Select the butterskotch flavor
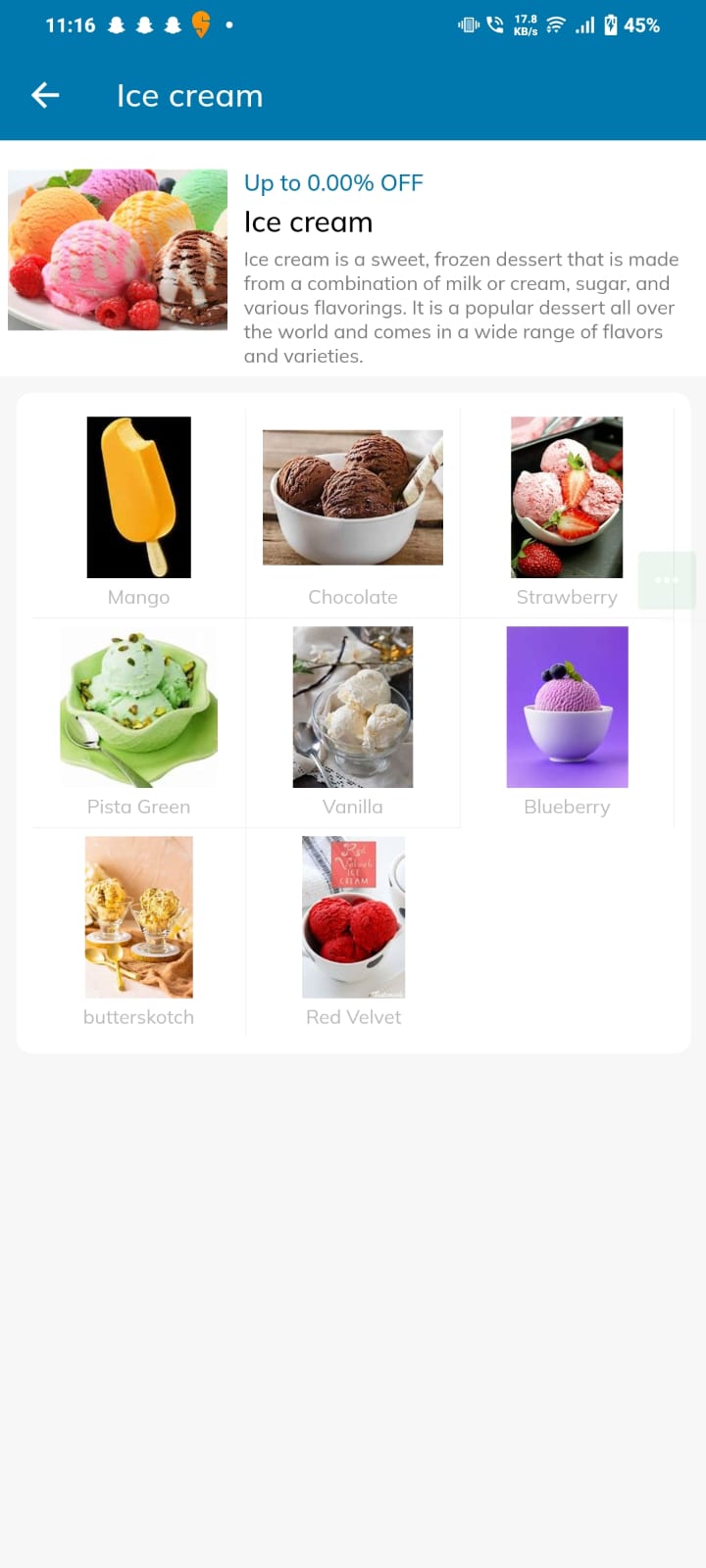This screenshot has height=1568, width=706. click(138, 932)
